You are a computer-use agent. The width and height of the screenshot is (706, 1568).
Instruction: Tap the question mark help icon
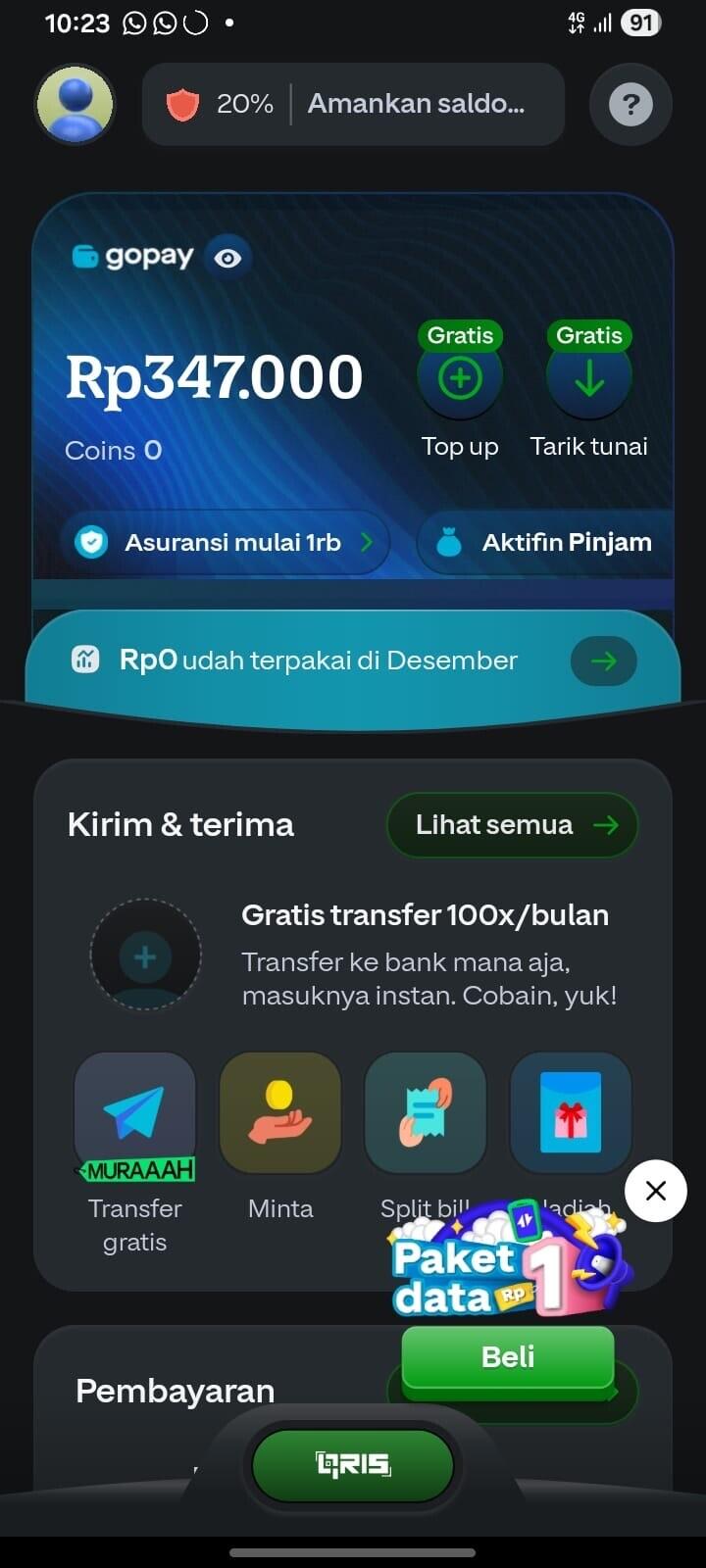(x=630, y=104)
